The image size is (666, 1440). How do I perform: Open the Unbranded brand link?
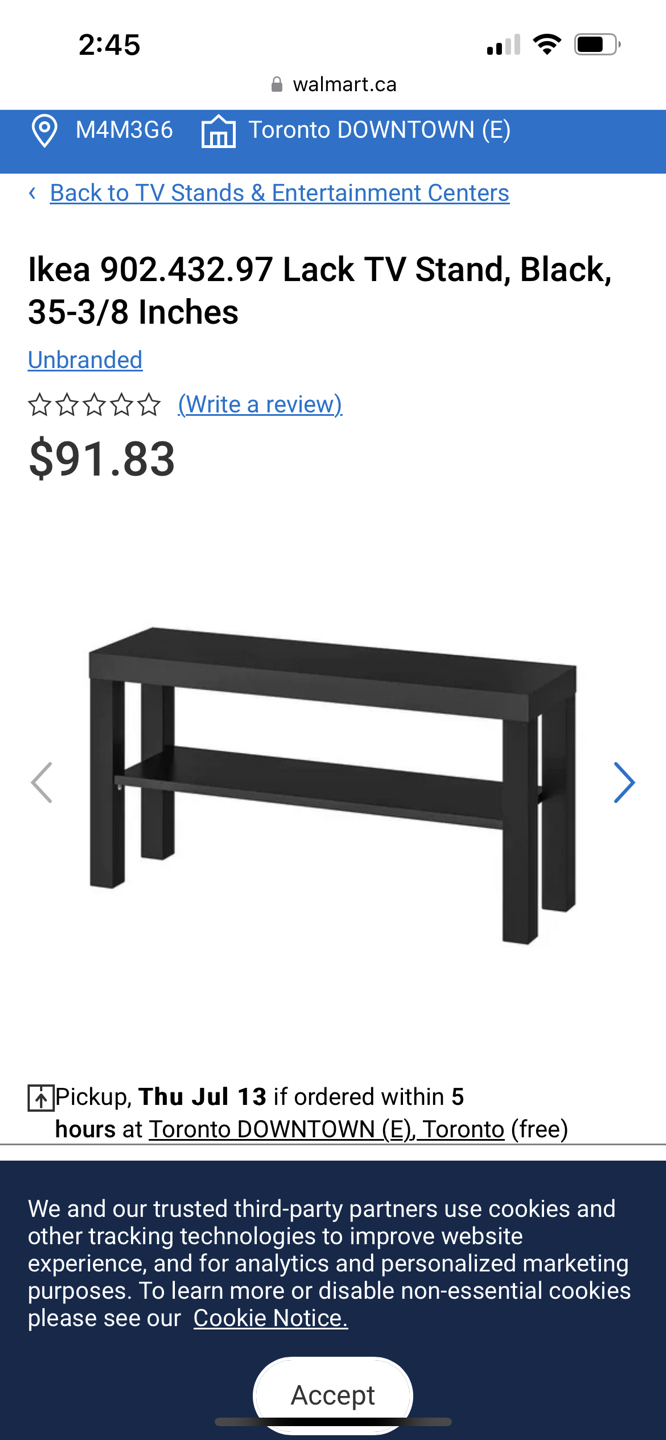tap(85, 360)
